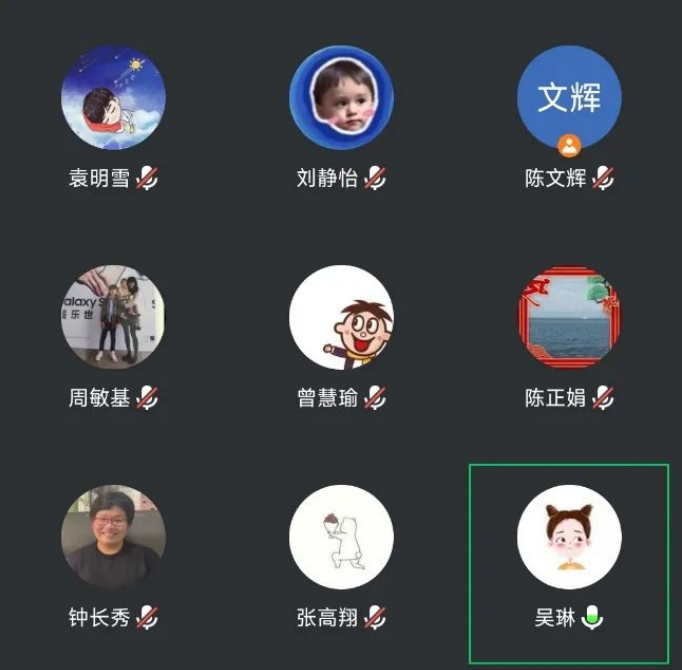Open 曾慧瑜's participant tile
The height and width of the screenshot is (670, 682).
(341, 317)
